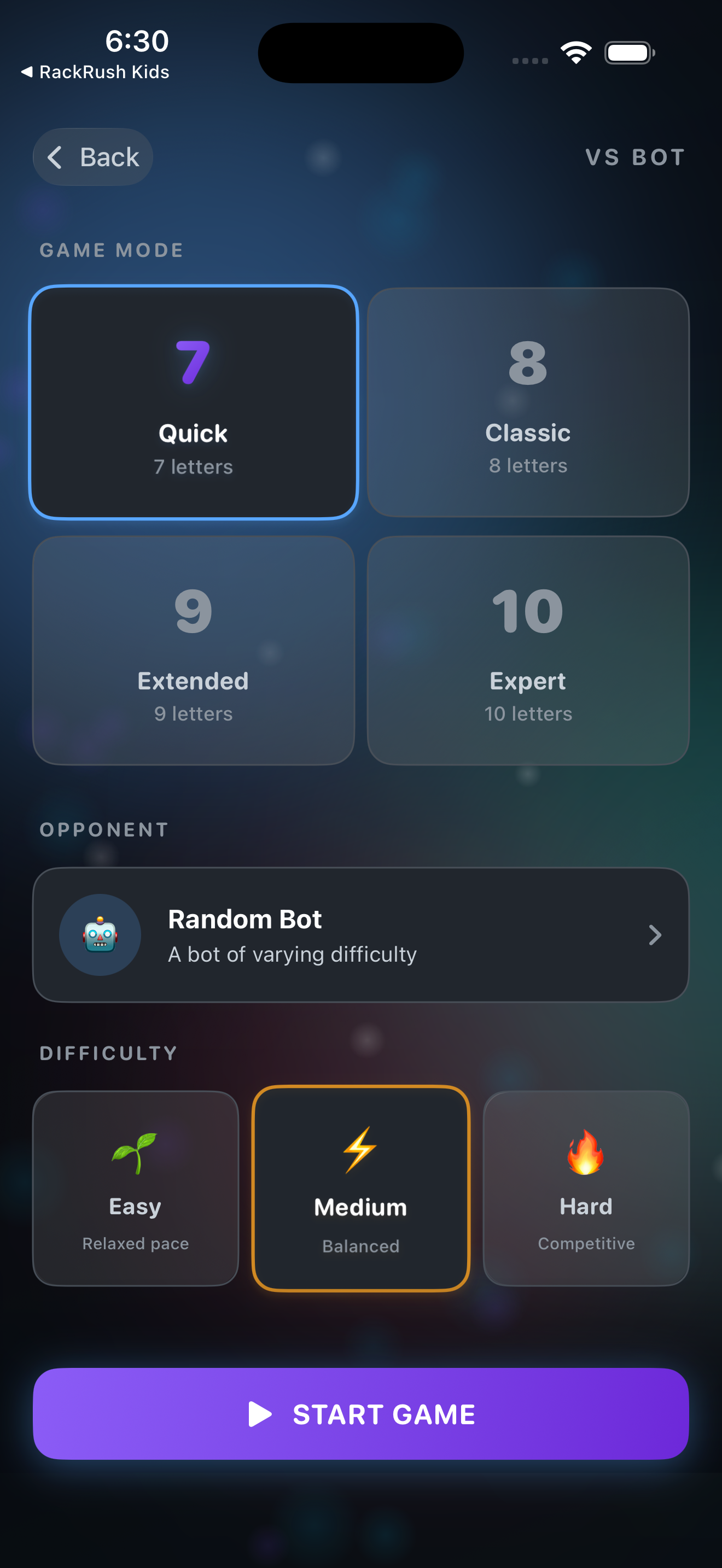The image size is (722, 1568).
Task: Choose Hard competitive difficulty
Action: (586, 1188)
